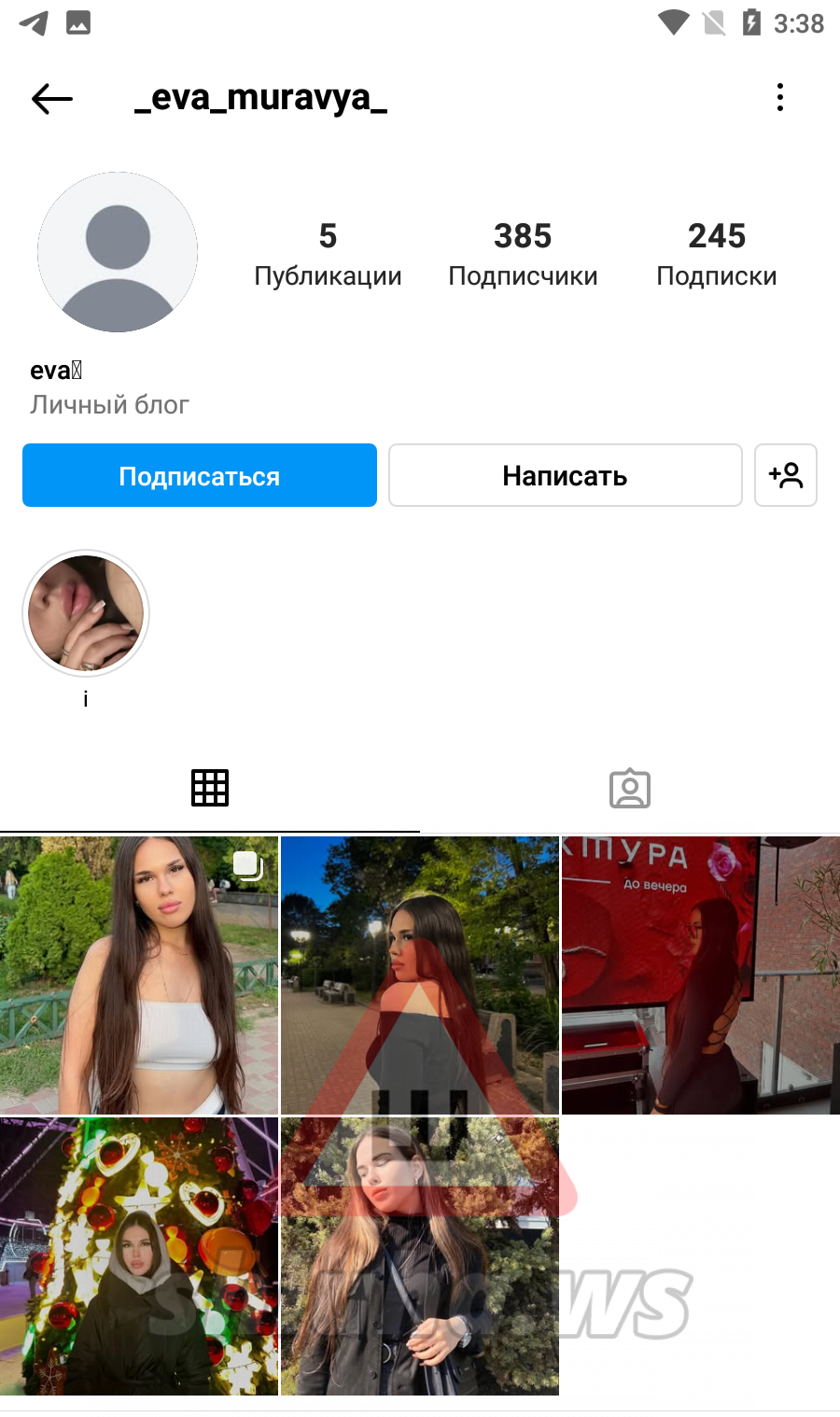The height and width of the screenshot is (1417, 840).
Task: Switch to the tagged photos tab
Action: [630, 788]
